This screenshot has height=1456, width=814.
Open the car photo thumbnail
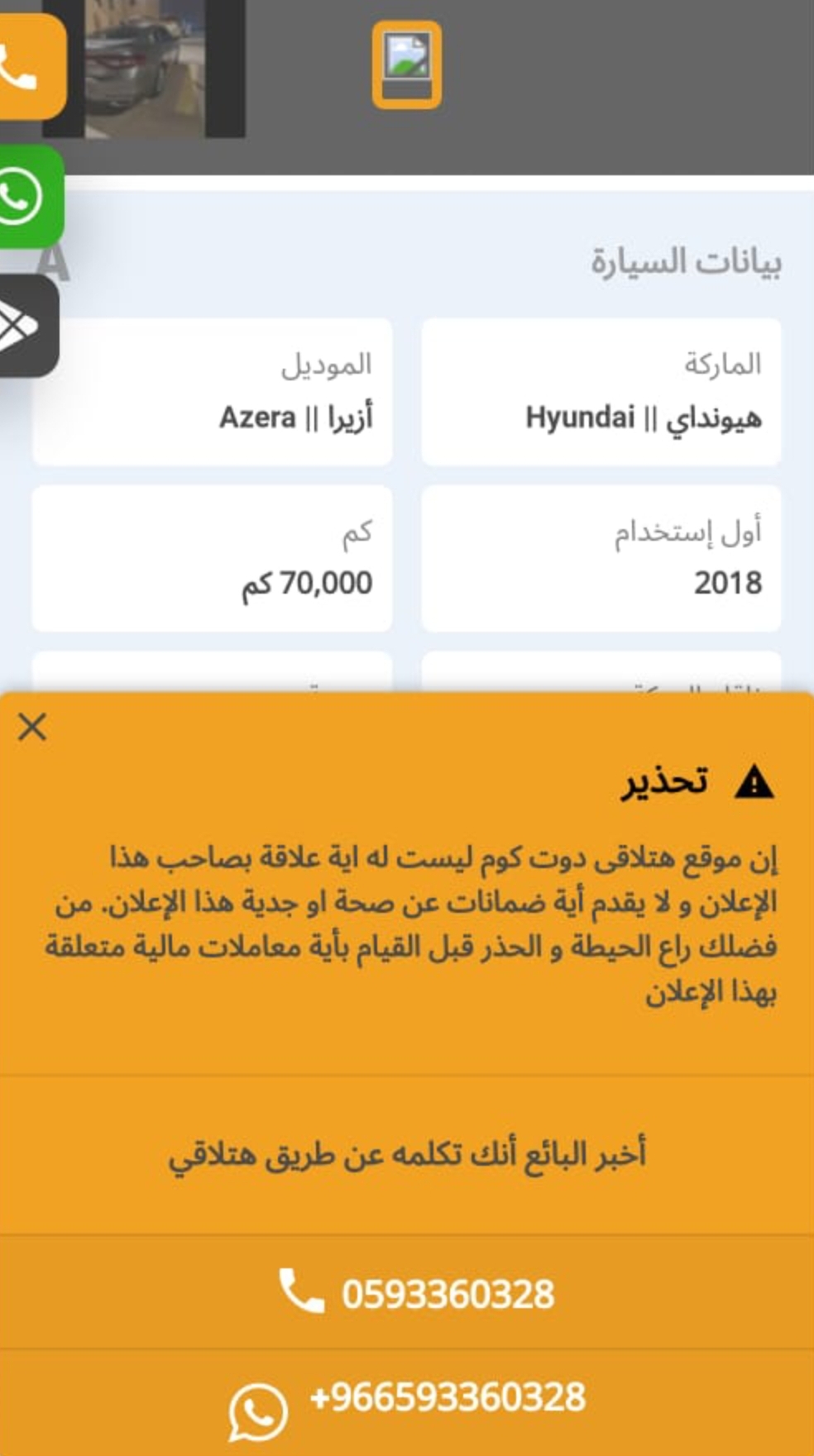pos(144,69)
